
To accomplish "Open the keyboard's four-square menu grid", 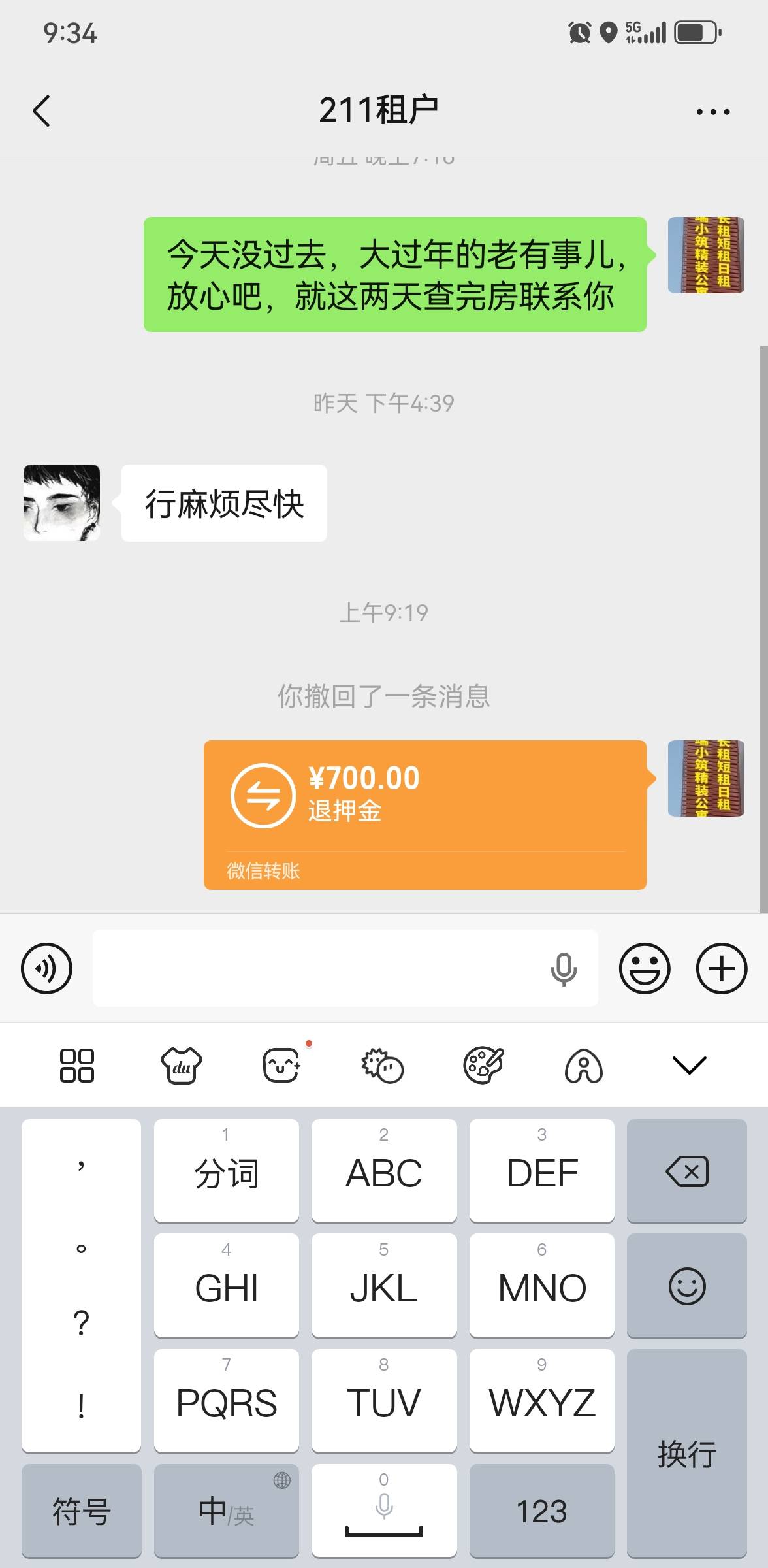I will coord(77,1065).
